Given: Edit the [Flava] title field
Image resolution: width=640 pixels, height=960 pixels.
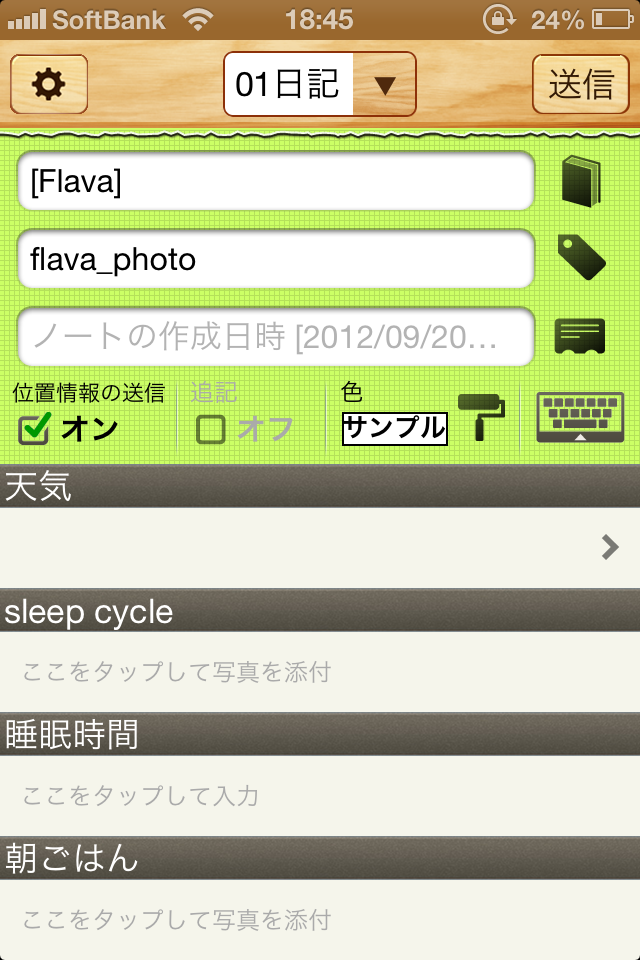Looking at the screenshot, I should point(275,183).
